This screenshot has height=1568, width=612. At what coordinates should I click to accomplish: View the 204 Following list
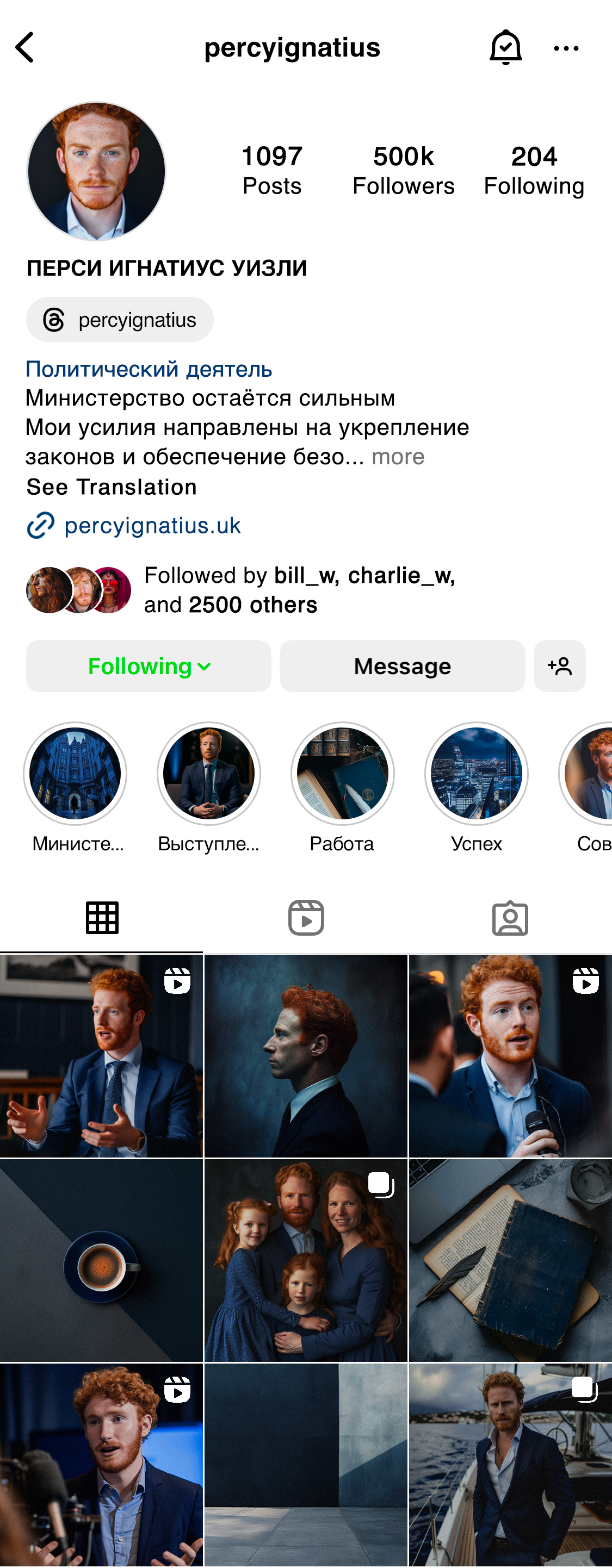(534, 170)
